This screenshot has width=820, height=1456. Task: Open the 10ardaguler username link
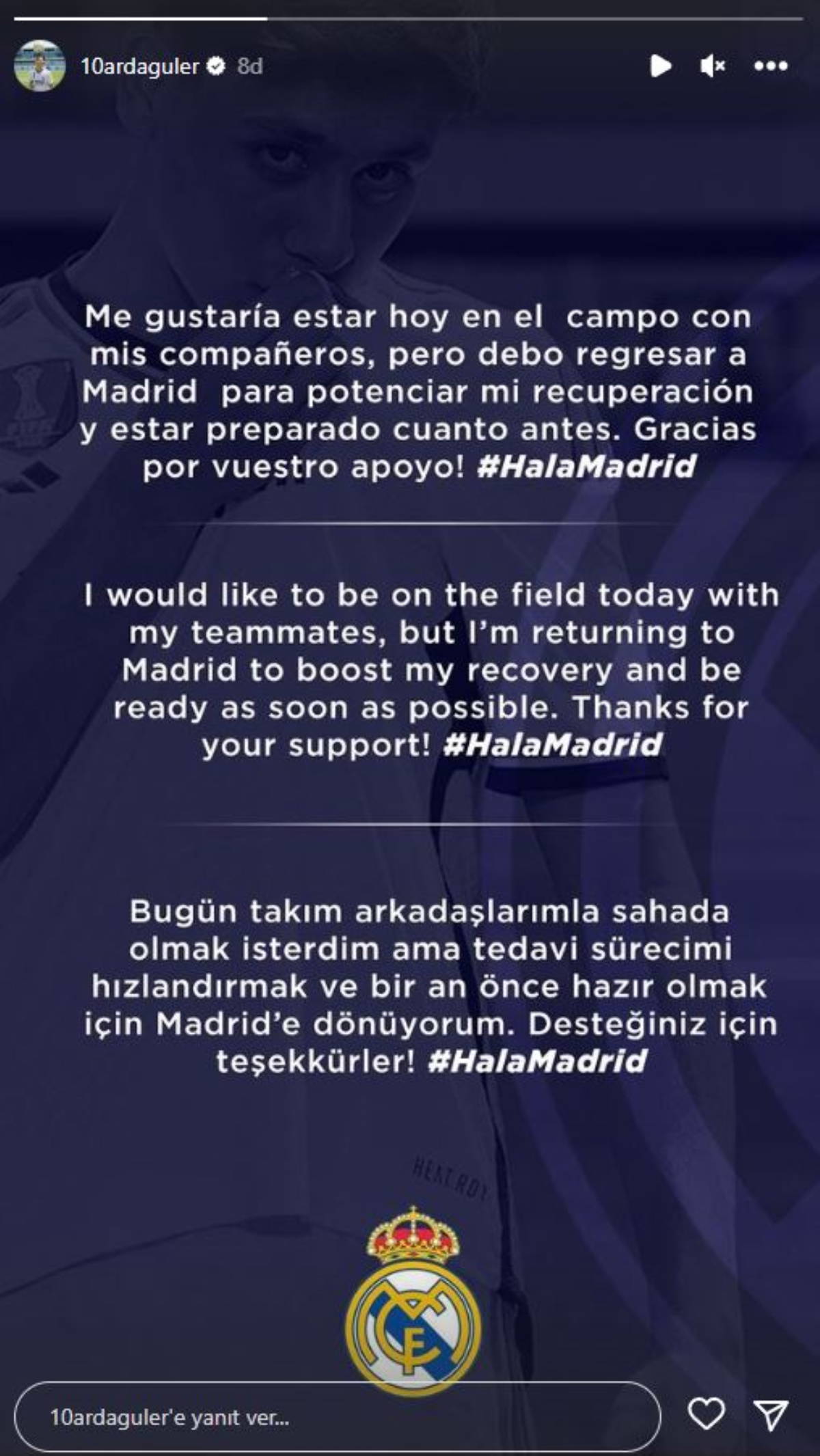click(x=140, y=66)
